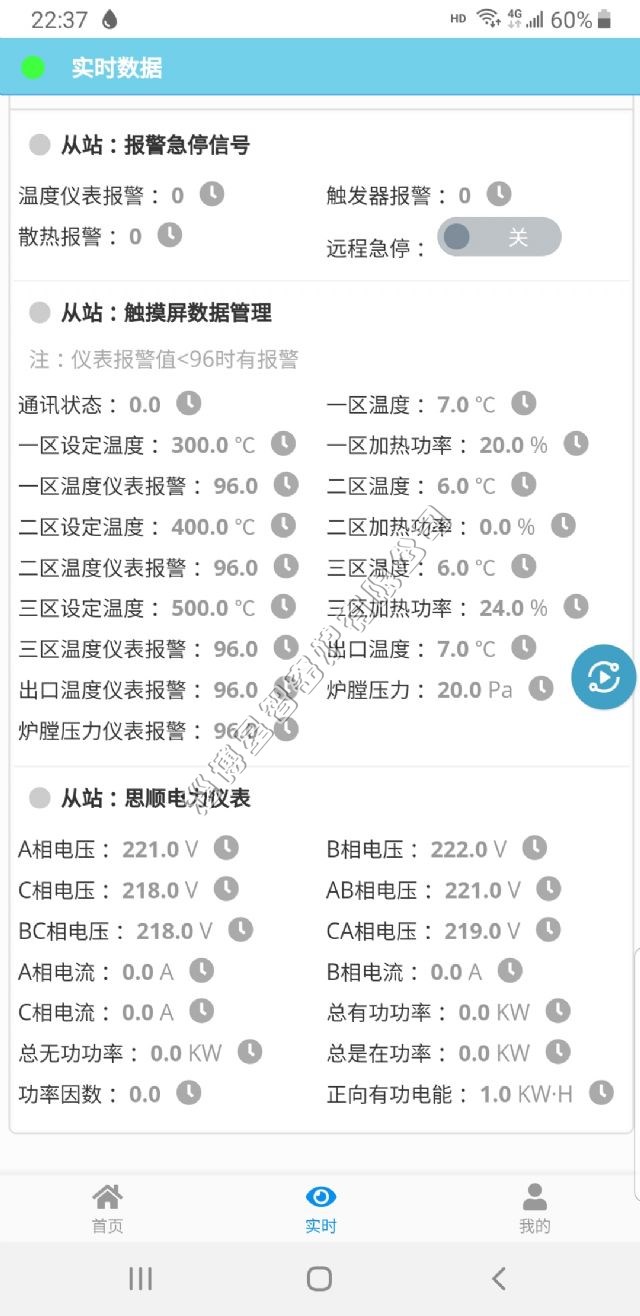Open clock icon next to 一区设定温度

coord(283,444)
